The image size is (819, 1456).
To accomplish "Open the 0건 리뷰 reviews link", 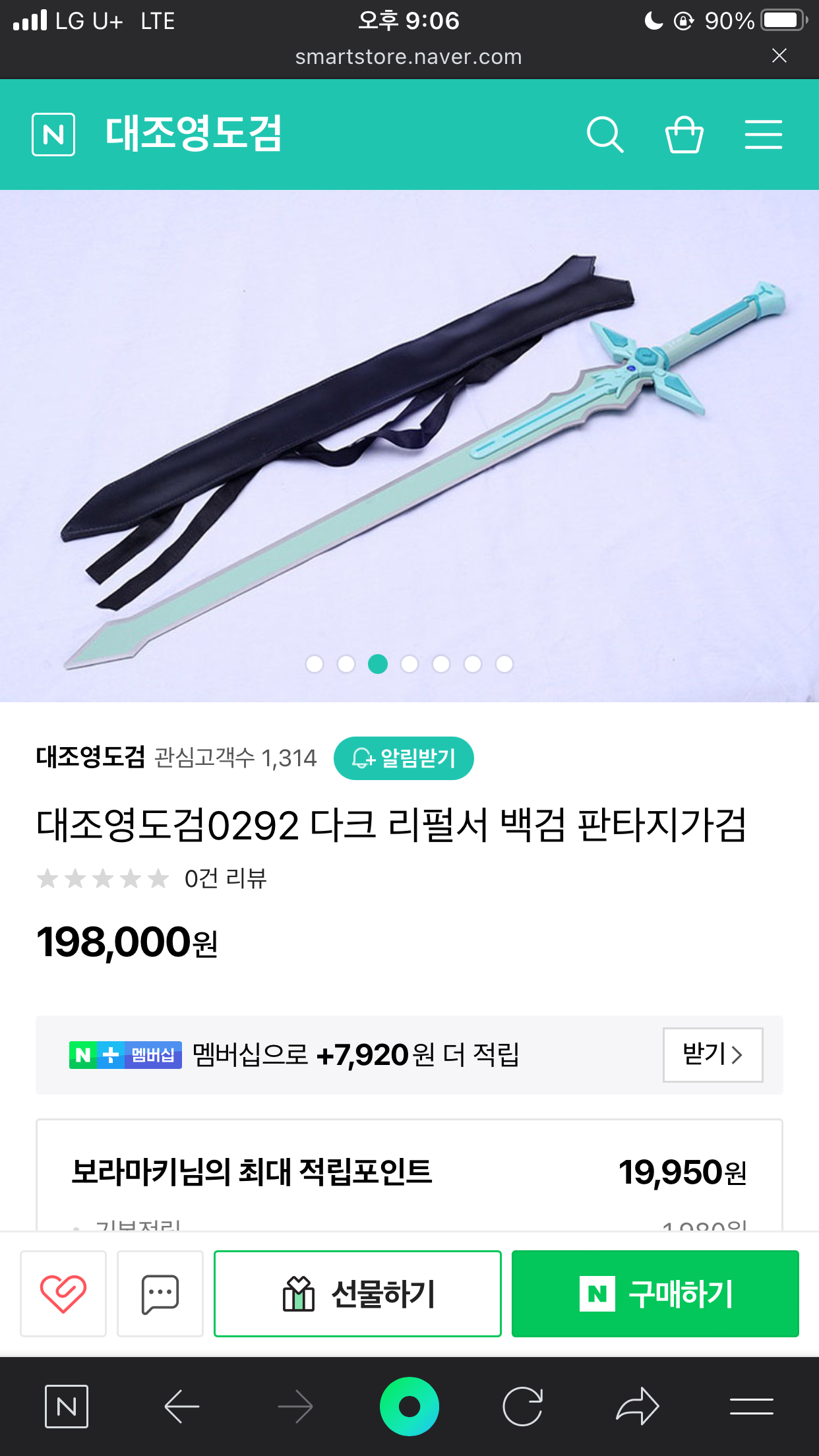I will (x=225, y=878).
